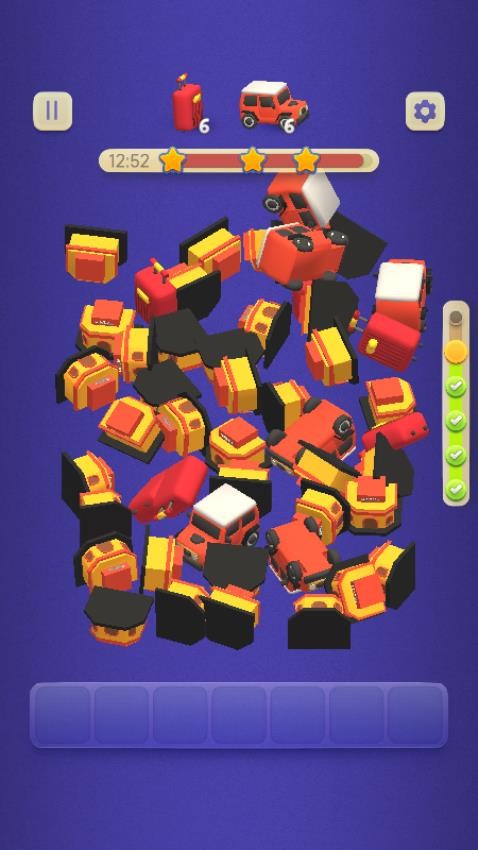The height and width of the screenshot is (850, 478).
Task: Open the settings gear
Action: (425, 111)
